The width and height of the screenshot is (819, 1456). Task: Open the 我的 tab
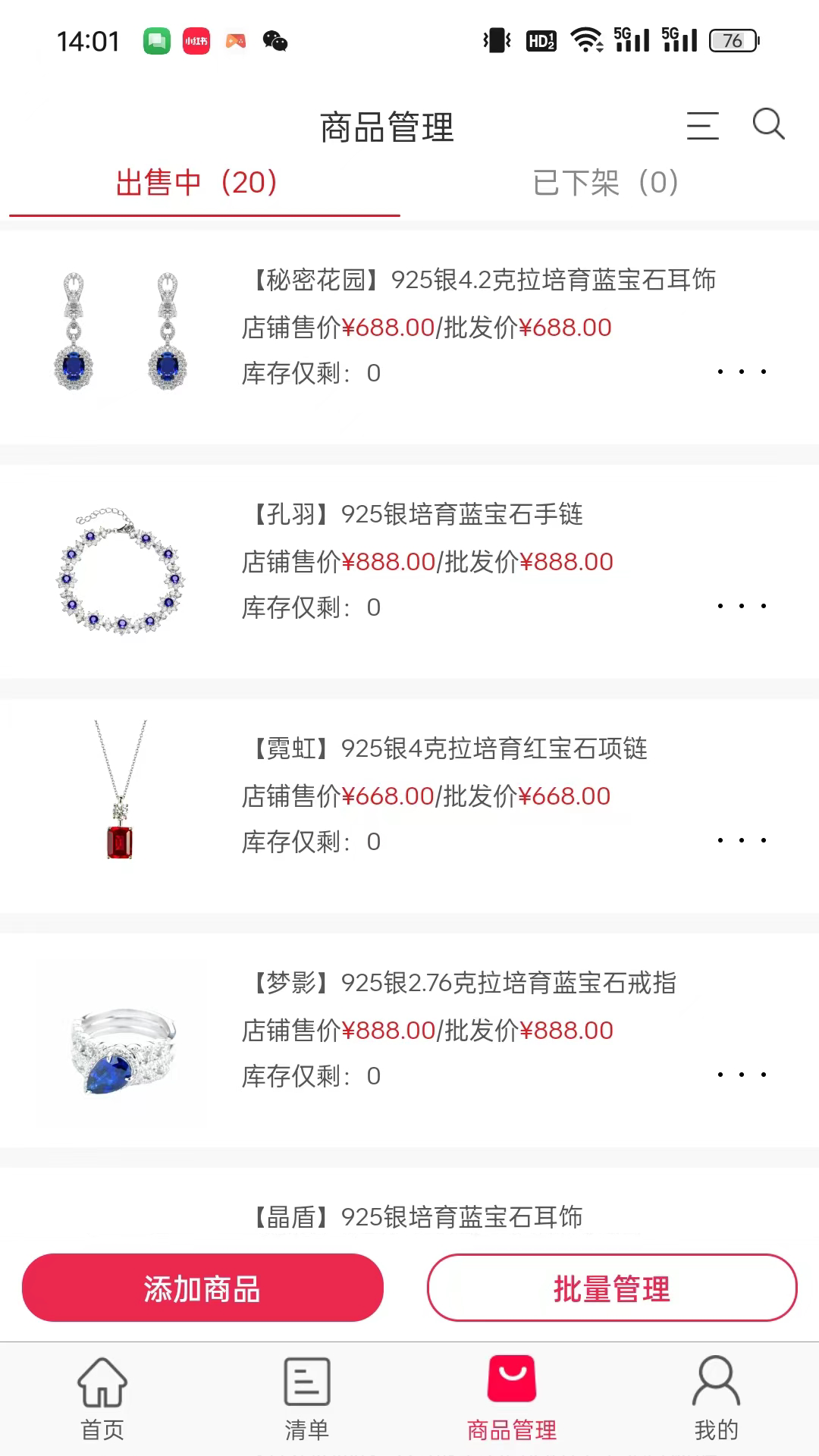pos(716,1398)
